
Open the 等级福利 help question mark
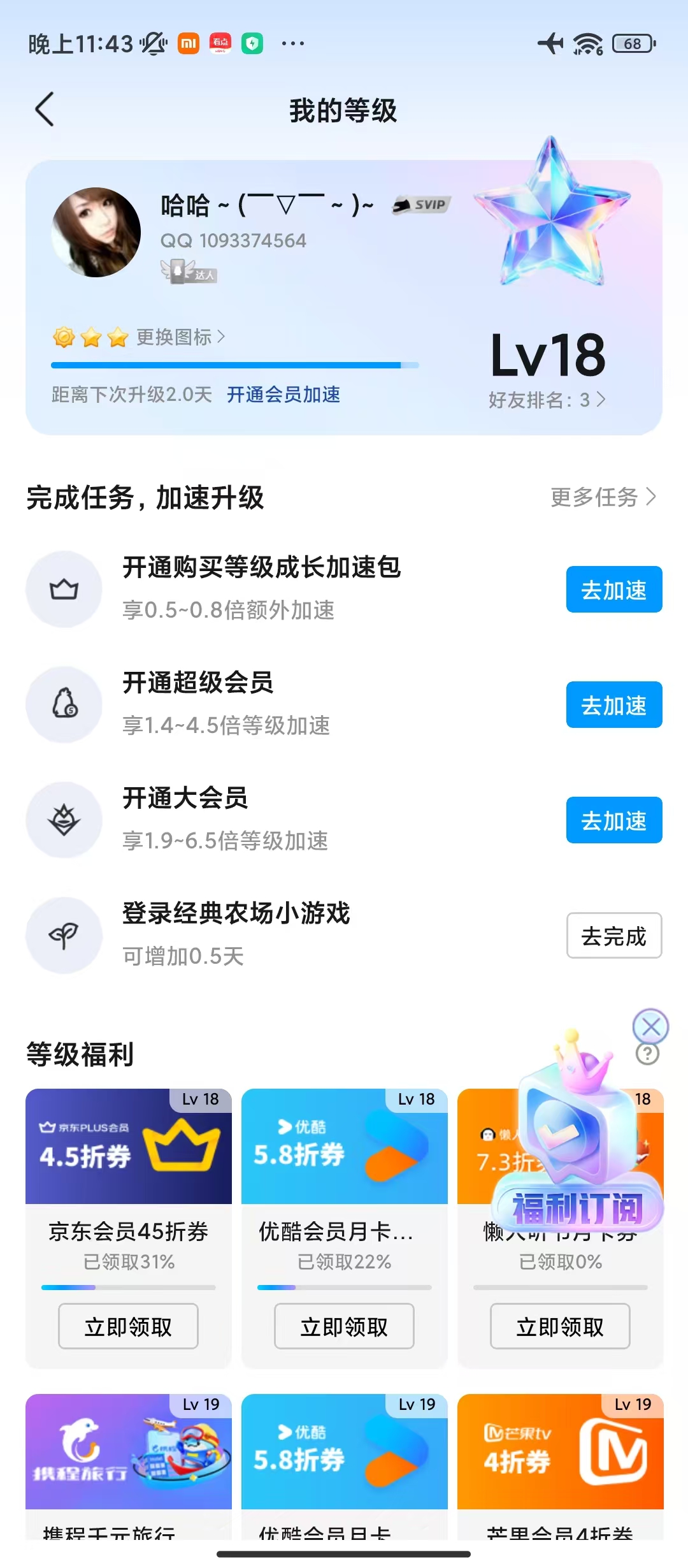pos(647,1054)
